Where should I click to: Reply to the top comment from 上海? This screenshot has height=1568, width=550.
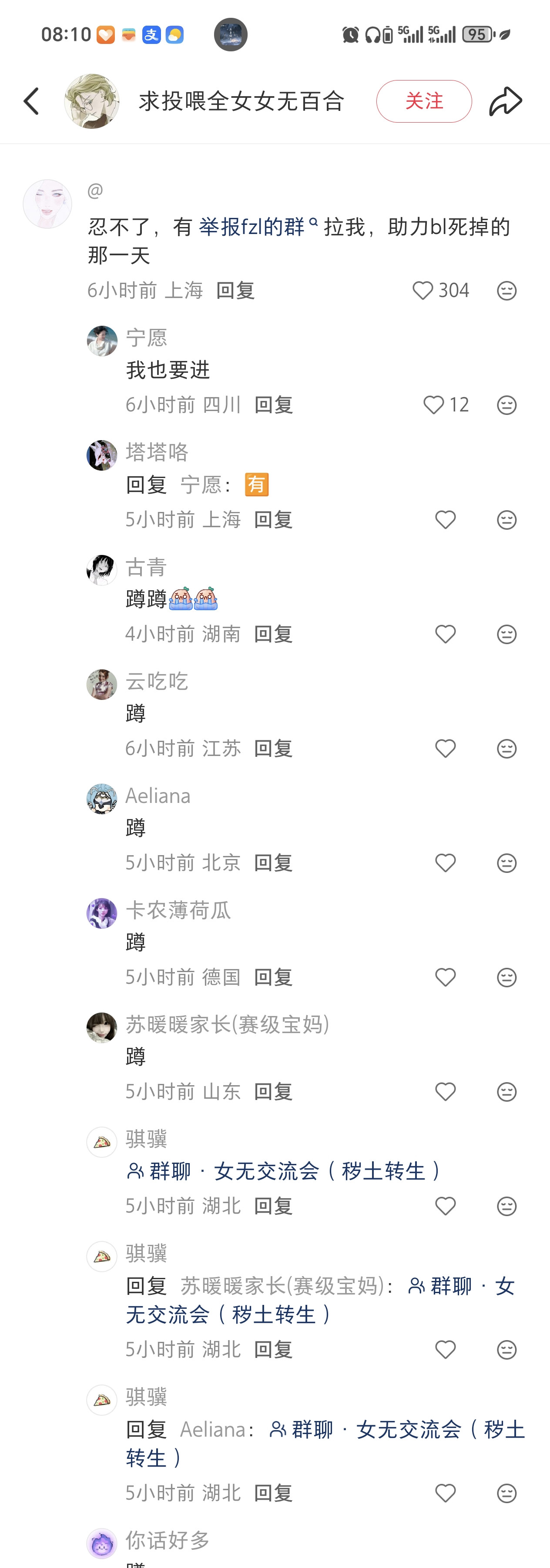[235, 291]
